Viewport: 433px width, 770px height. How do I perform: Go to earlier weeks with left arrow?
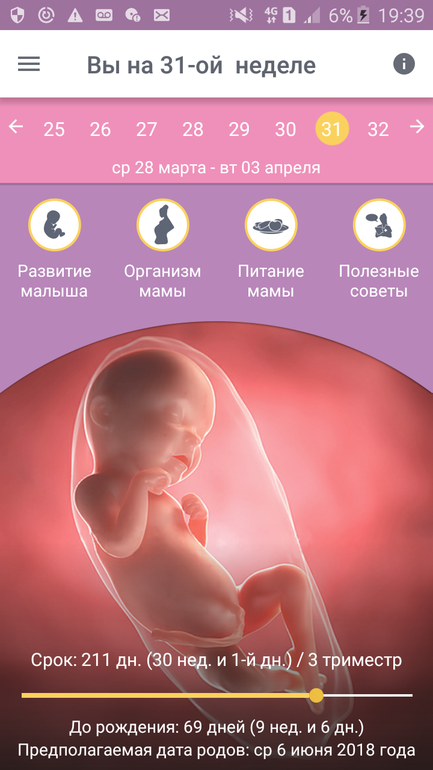pos(16,127)
